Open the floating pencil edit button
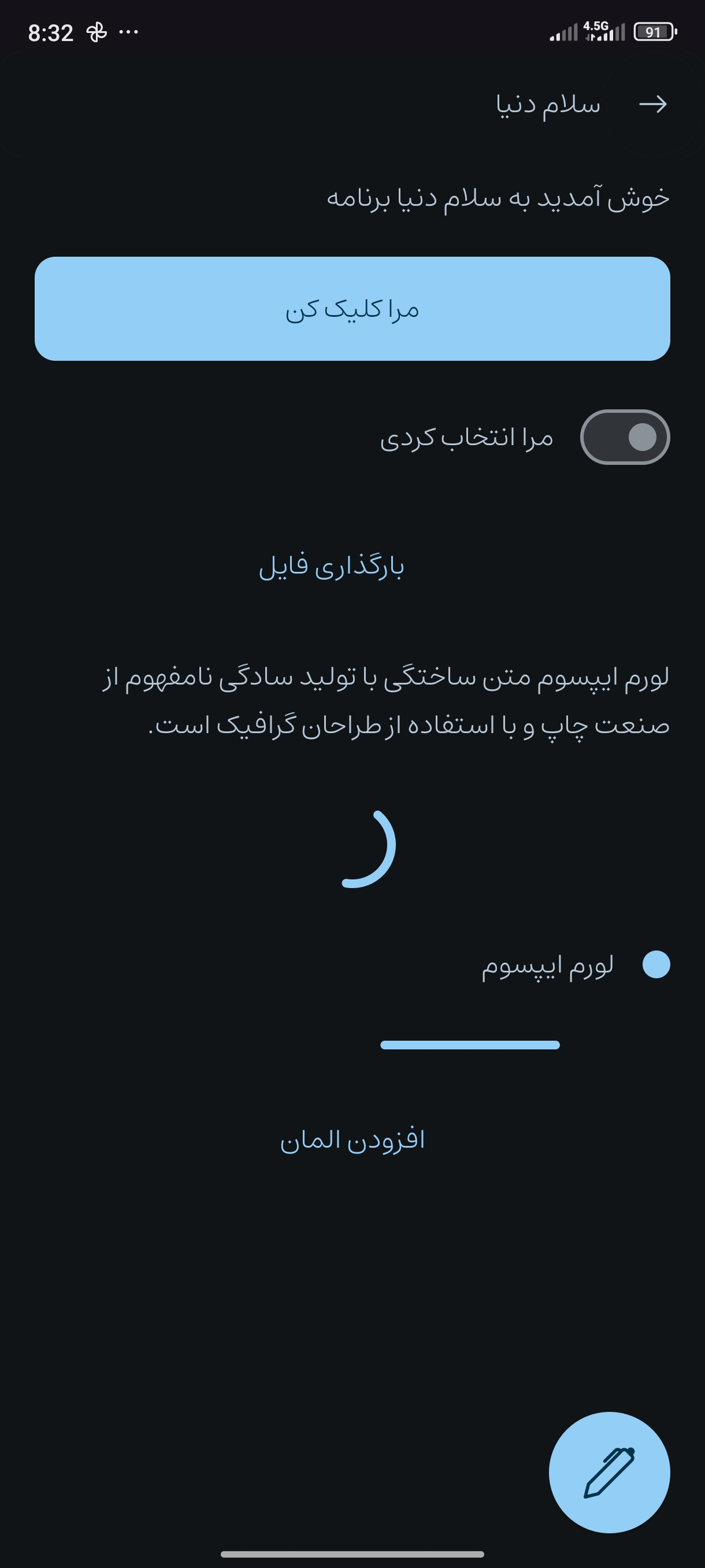 click(610, 1473)
